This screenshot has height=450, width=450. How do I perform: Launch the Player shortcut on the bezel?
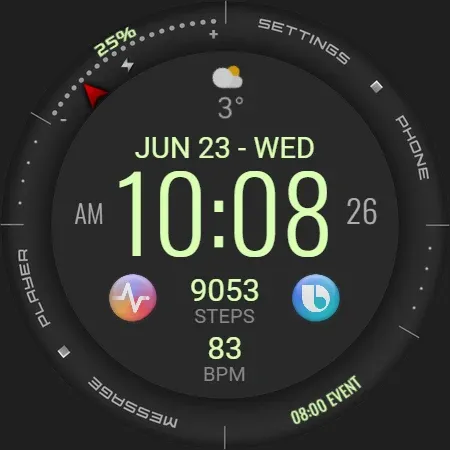34,288
